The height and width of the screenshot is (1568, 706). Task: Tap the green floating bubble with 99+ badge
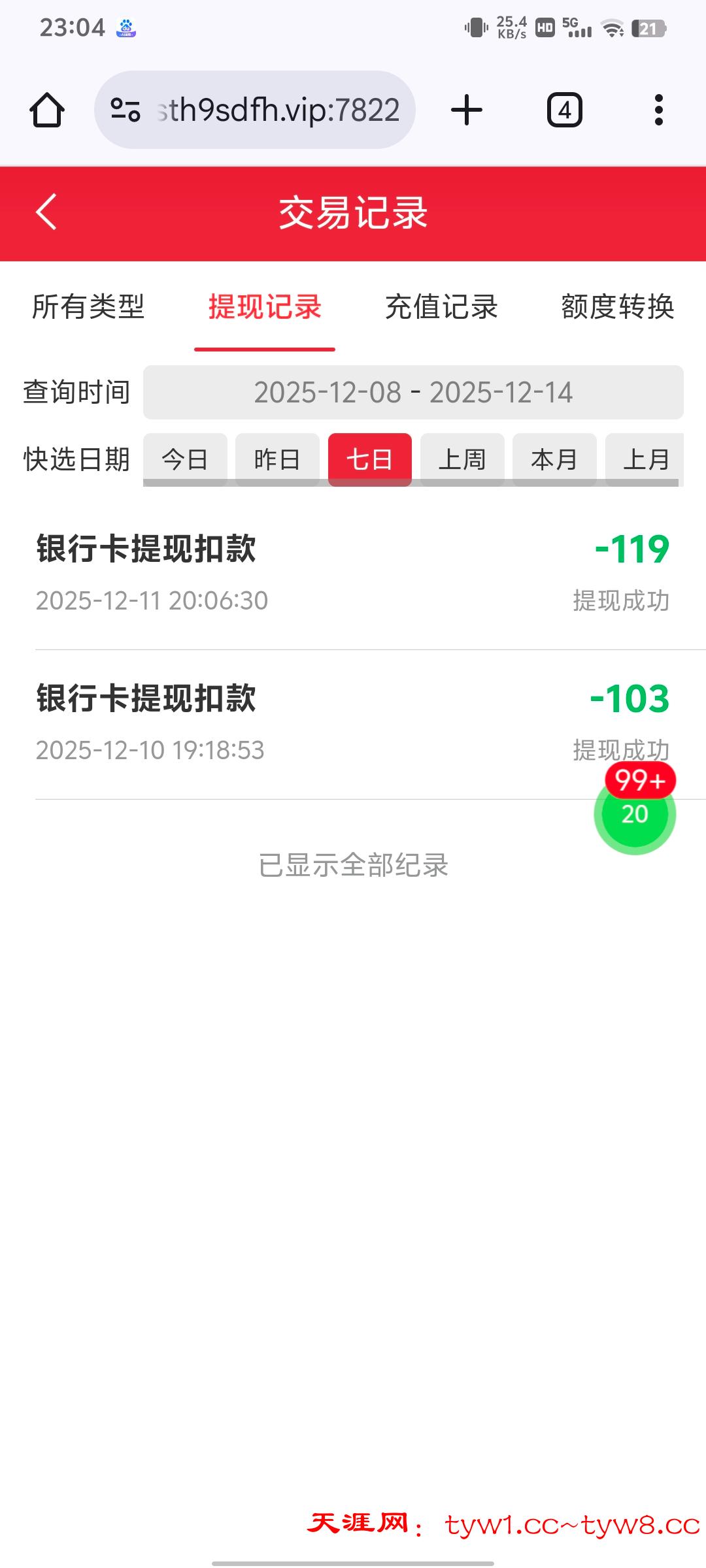coord(634,813)
